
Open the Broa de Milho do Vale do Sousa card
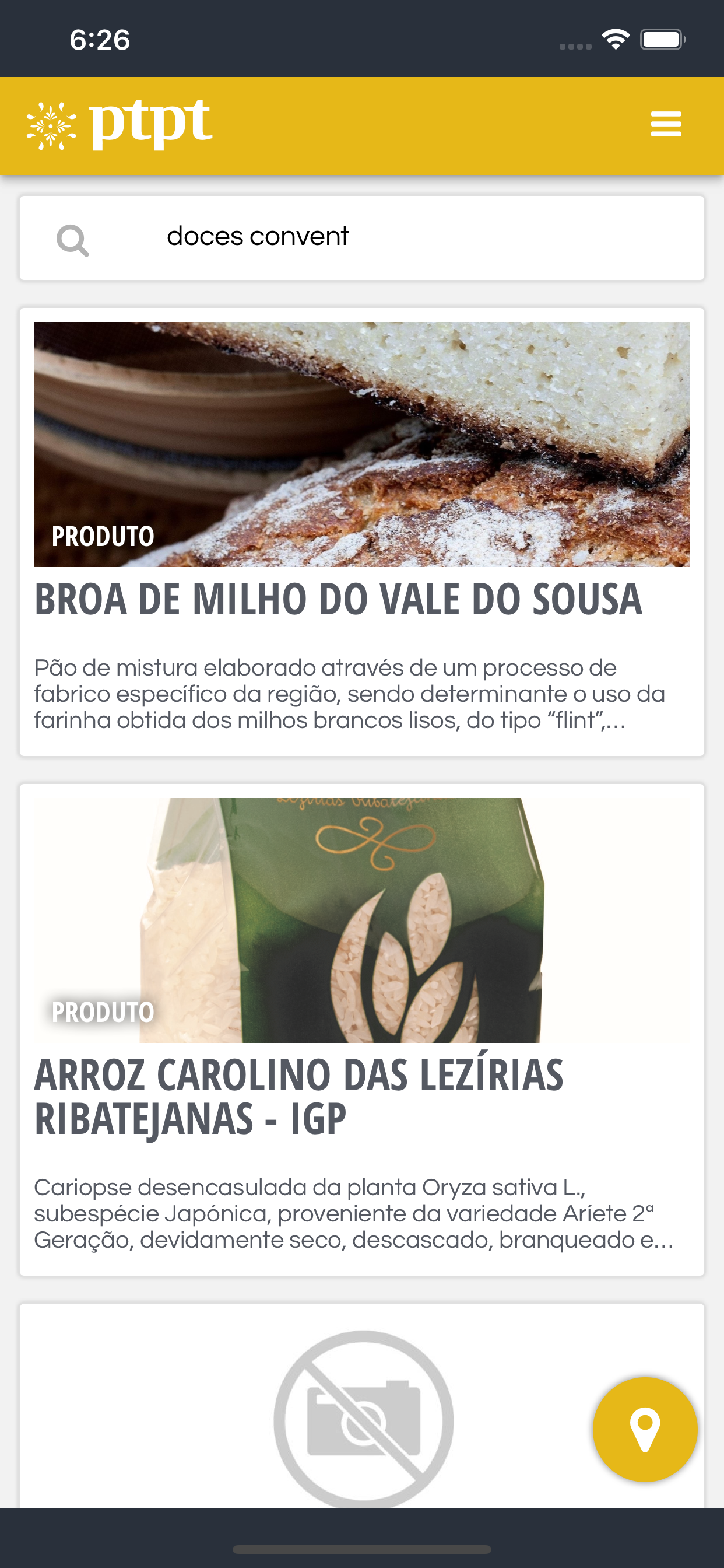pyautogui.click(x=362, y=532)
